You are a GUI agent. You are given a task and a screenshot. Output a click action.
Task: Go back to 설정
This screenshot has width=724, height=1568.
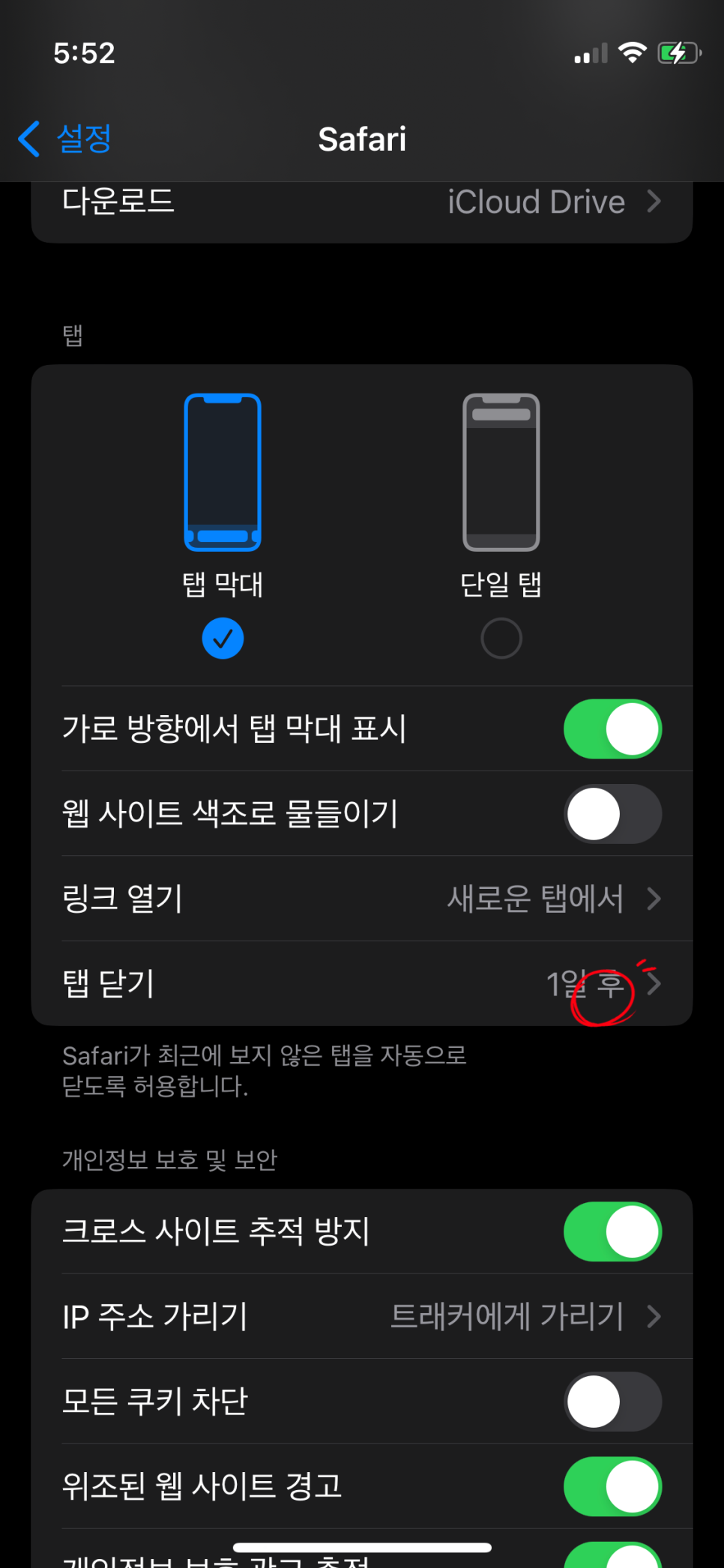pyautogui.click(x=65, y=139)
